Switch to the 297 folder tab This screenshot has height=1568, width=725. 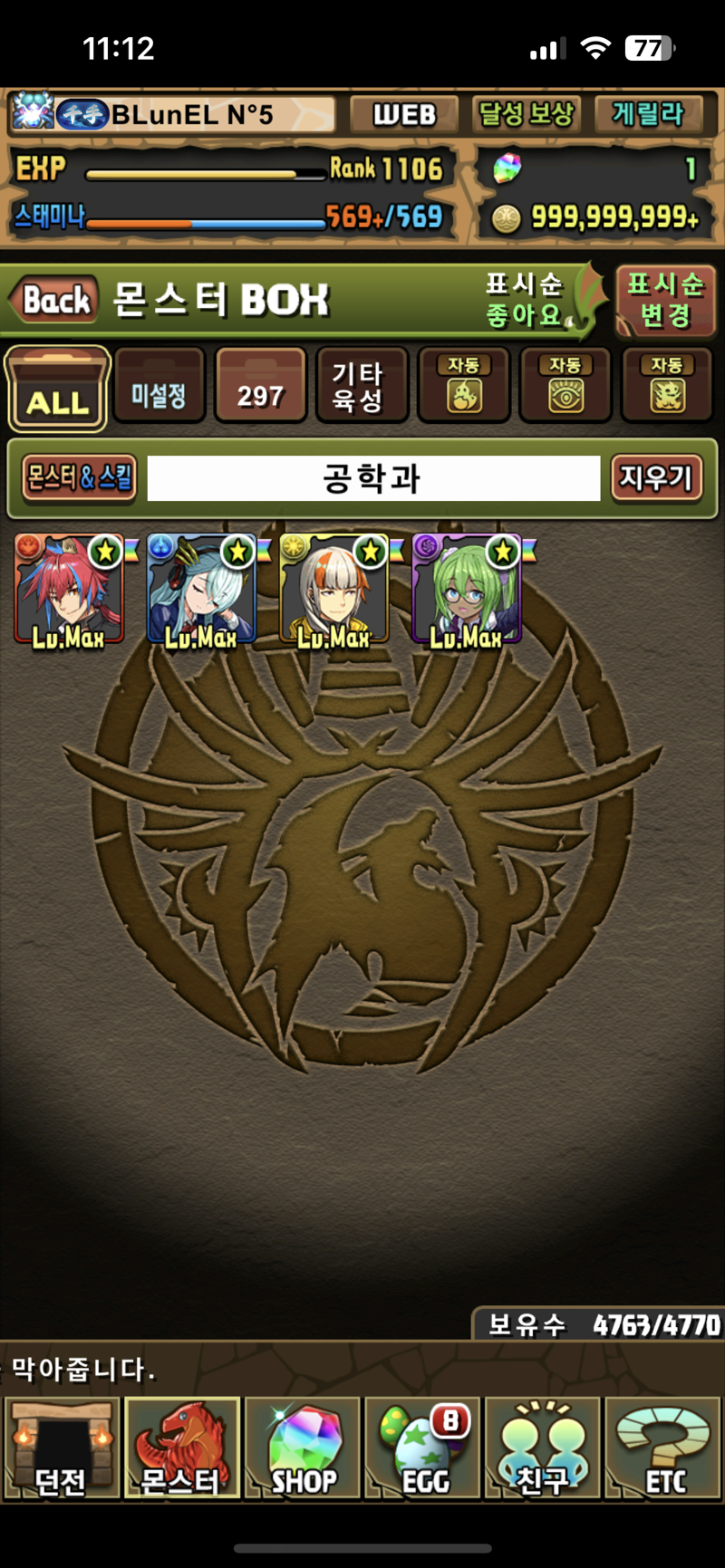click(x=260, y=387)
